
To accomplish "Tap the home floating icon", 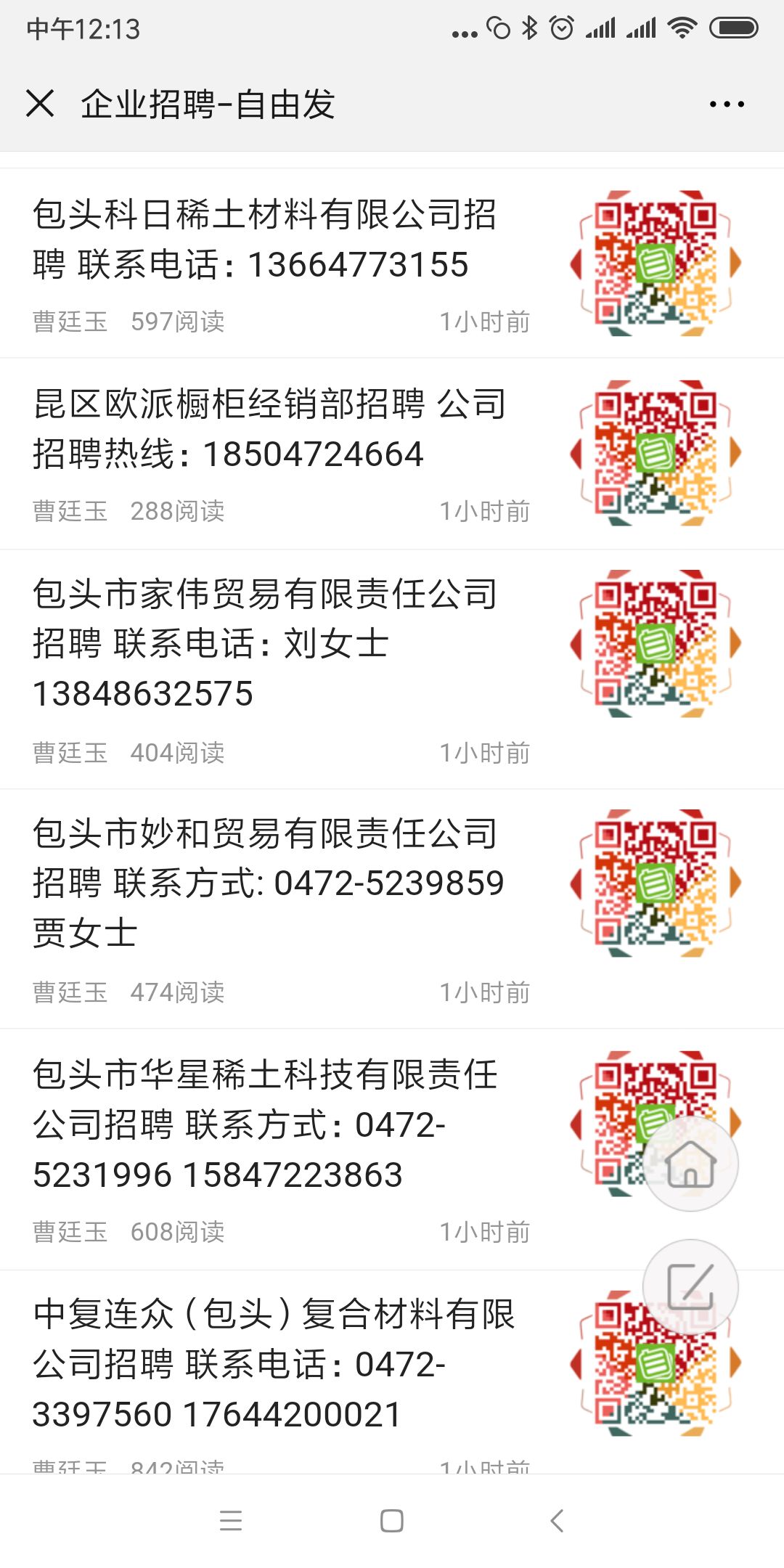I will point(693,1163).
